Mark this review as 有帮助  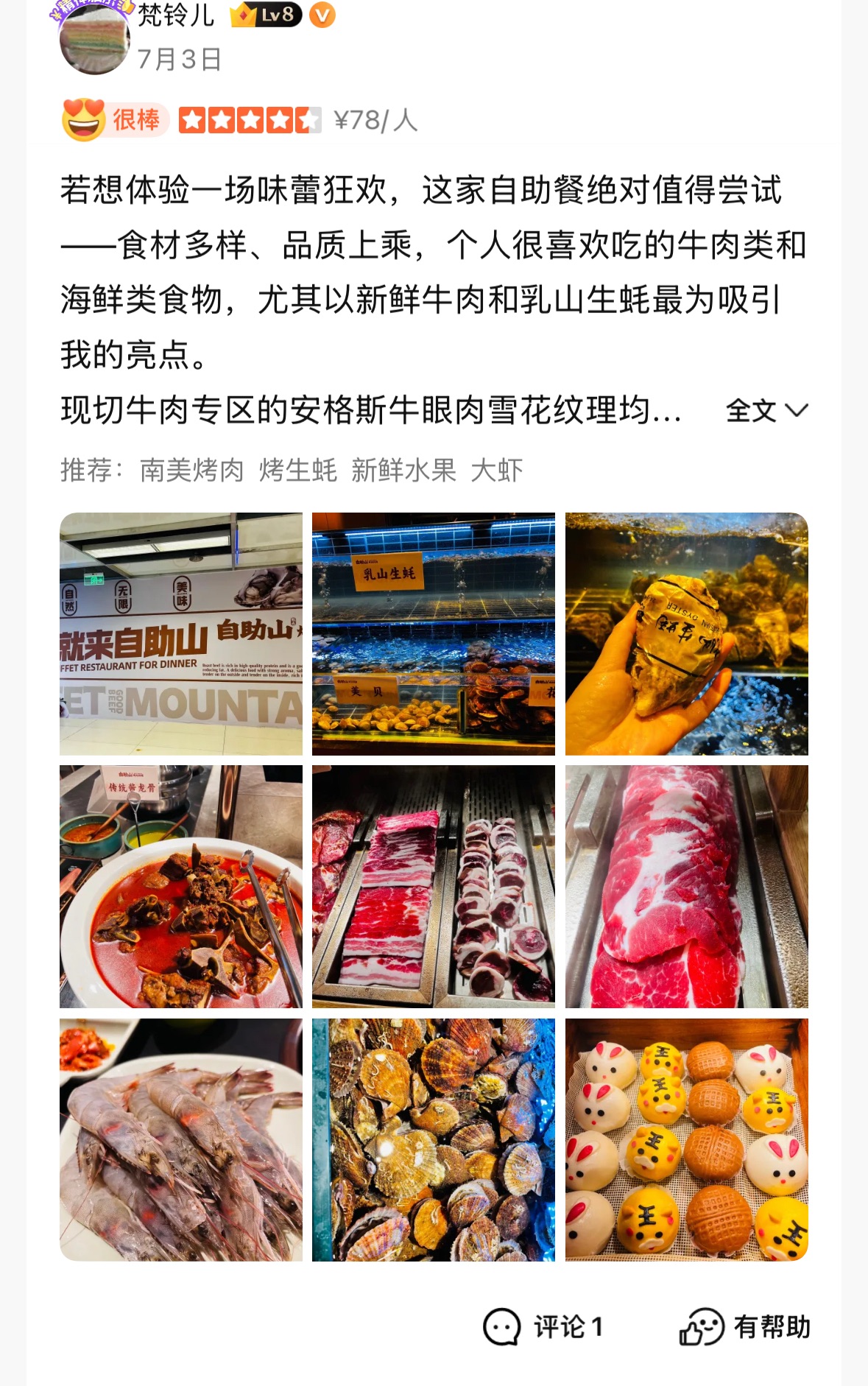coord(744,1327)
